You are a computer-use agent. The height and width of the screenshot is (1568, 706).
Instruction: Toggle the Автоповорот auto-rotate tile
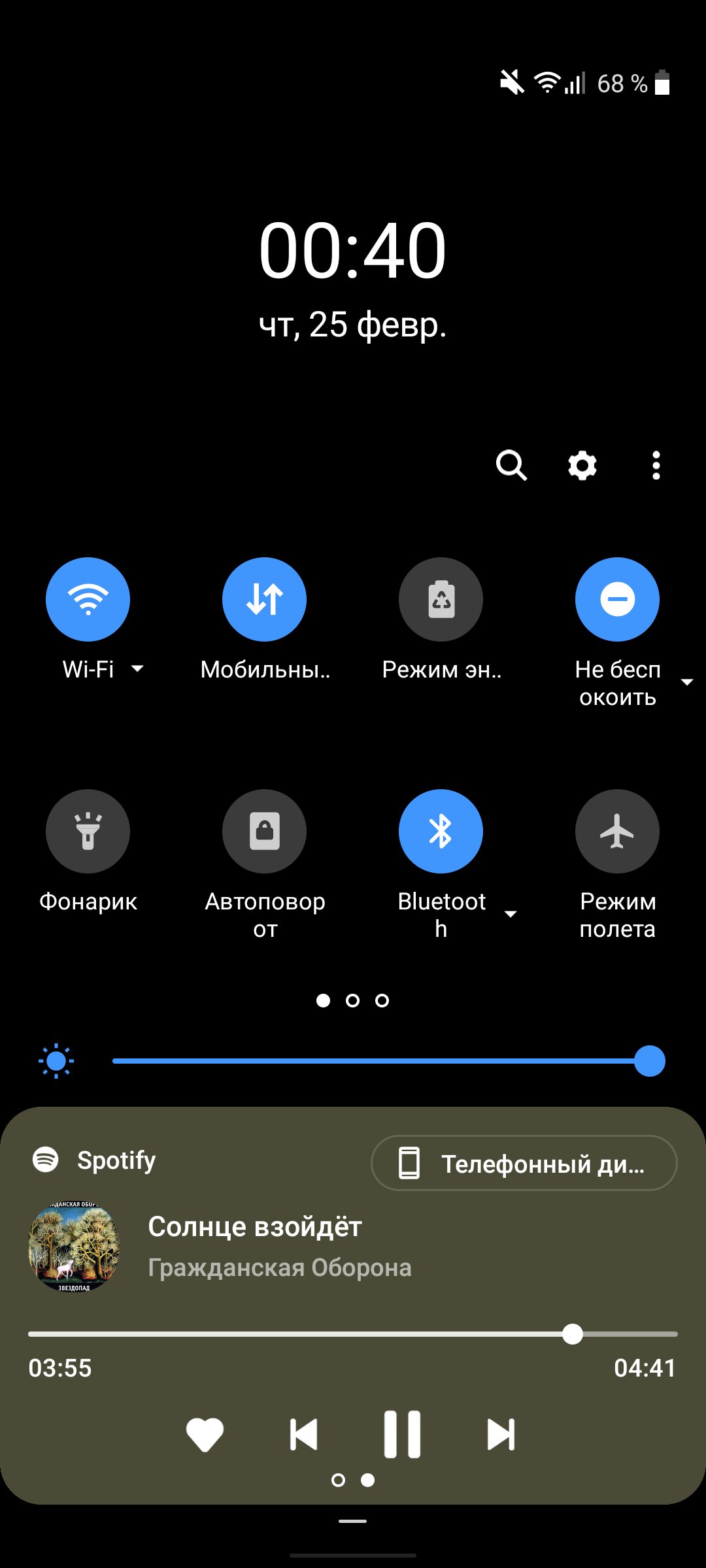264,831
